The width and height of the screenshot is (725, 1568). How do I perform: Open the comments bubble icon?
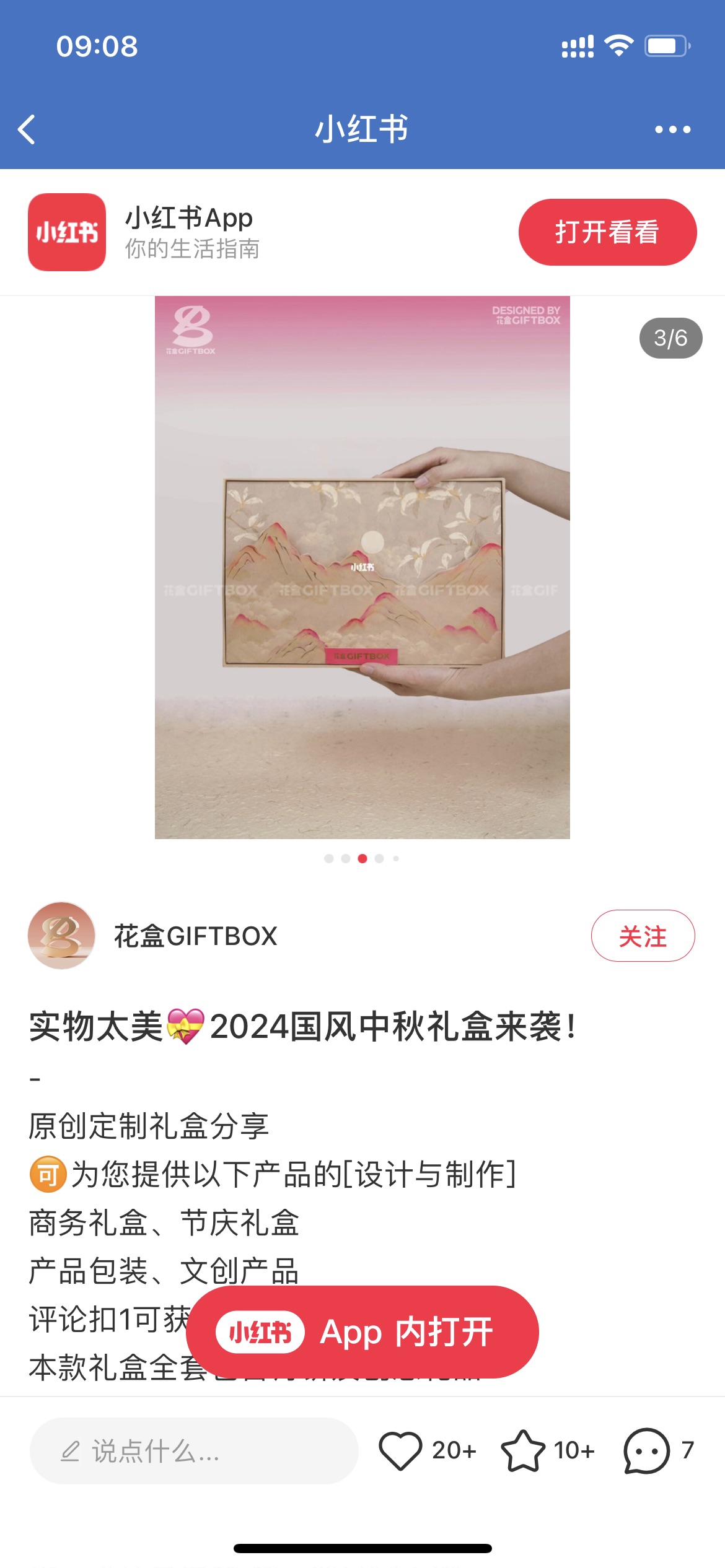(x=646, y=1450)
